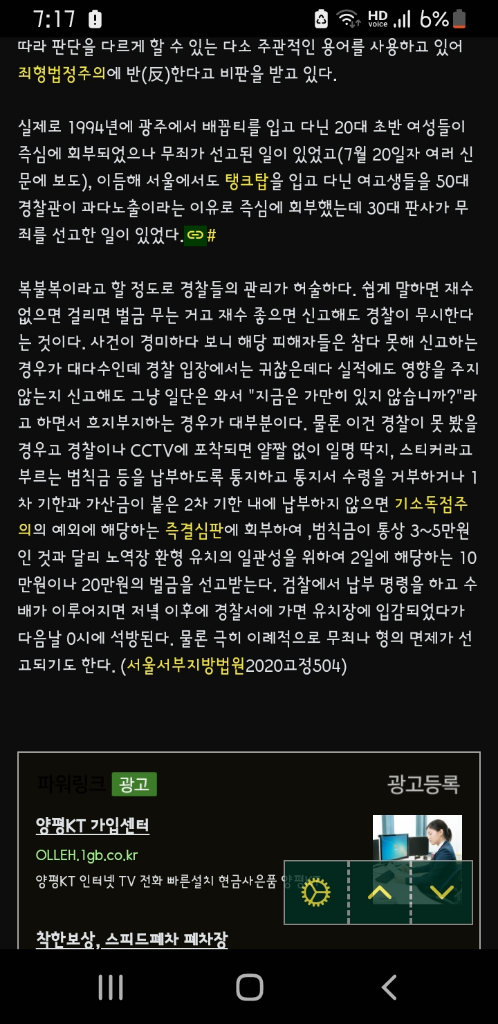Screen dimensions: 498x1024
Task: Jump to page bottom with down arrow
Action: point(442,892)
